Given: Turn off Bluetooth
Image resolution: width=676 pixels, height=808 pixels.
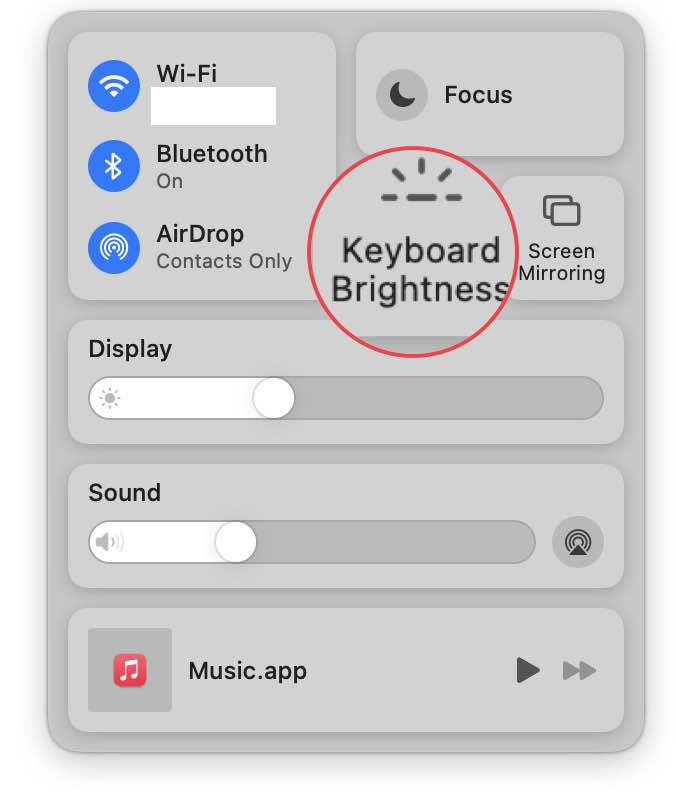Looking at the screenshot, I should click(114, 166).
